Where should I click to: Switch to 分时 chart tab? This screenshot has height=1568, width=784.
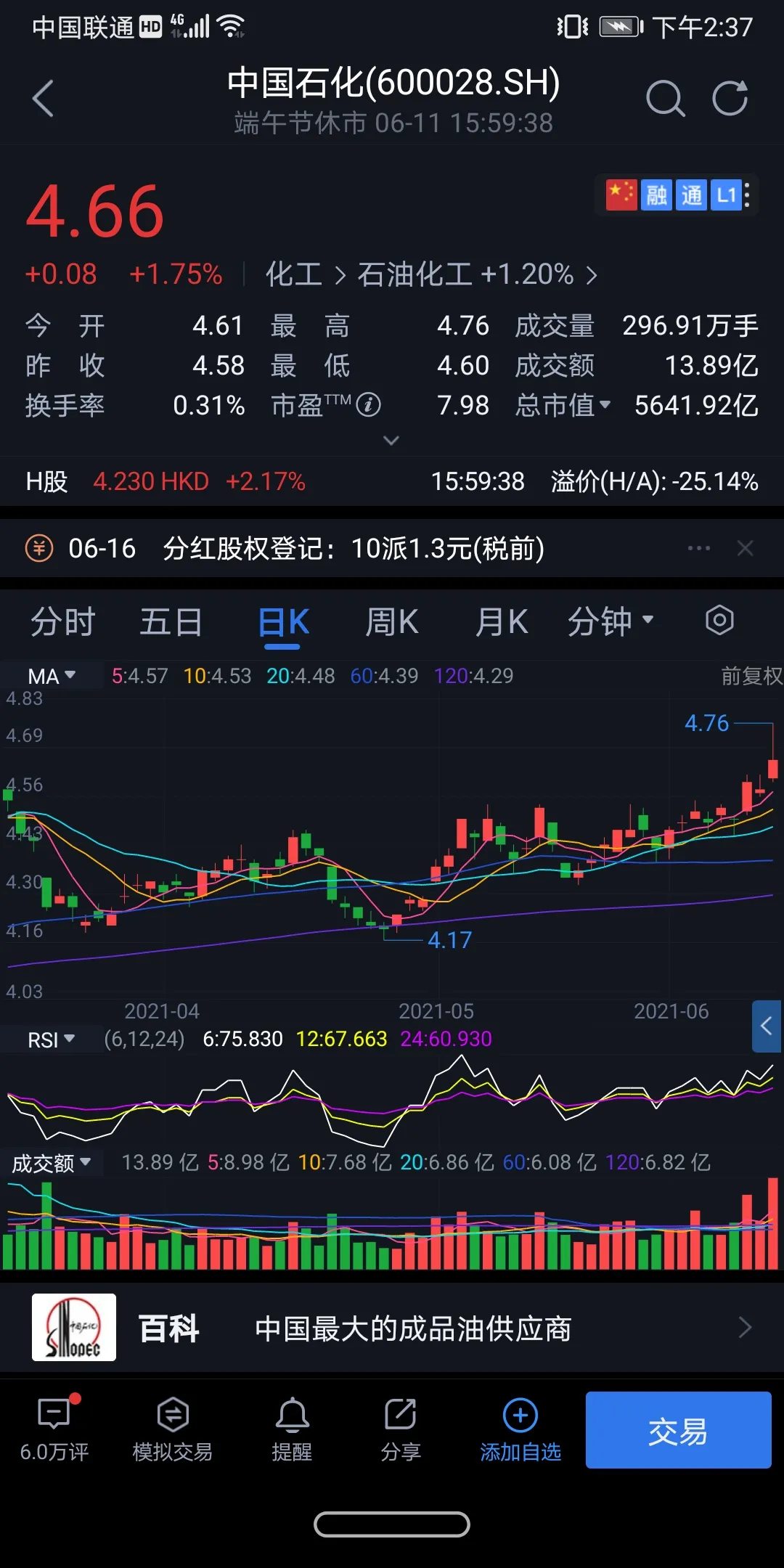pos(62,622)
